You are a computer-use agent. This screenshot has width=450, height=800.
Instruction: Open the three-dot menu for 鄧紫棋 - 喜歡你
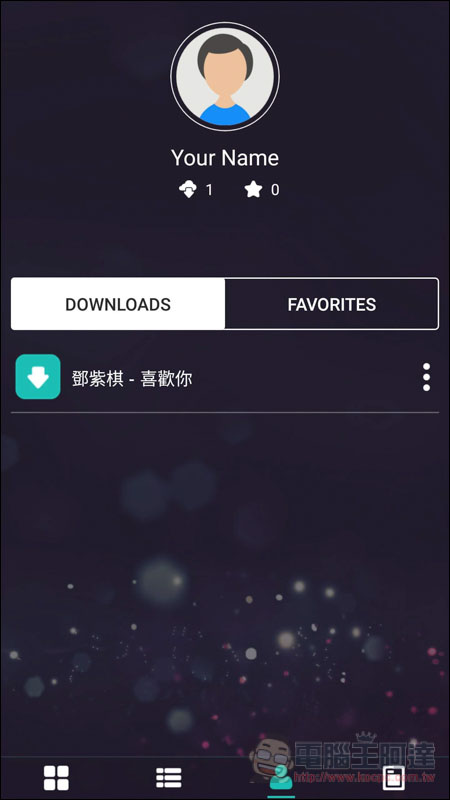(427, 378)
